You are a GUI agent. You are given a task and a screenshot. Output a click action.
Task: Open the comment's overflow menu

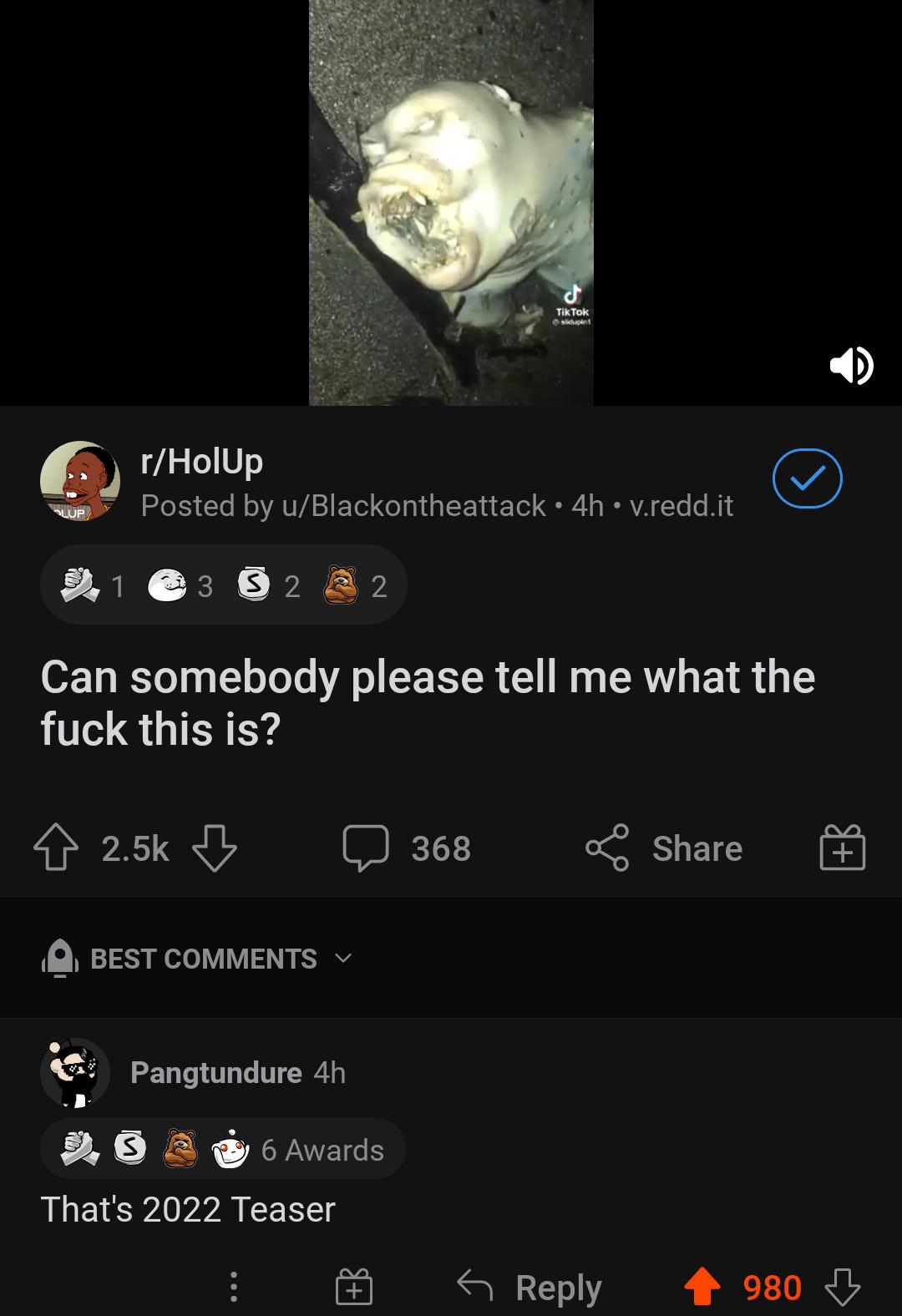(234, 1287)
